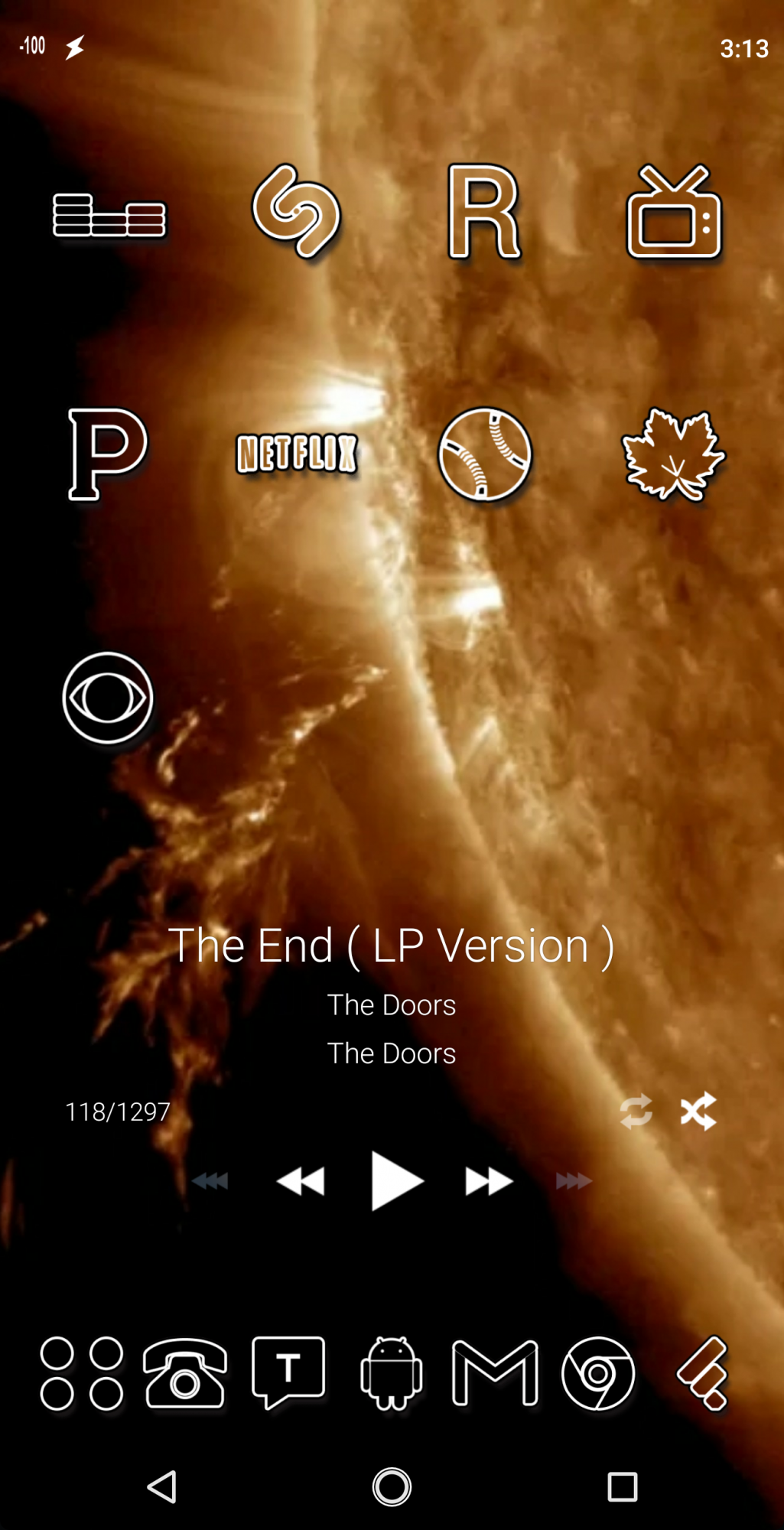Launch Chrome browser from the dock
This screenshot has height=1530, width=784.
tap(598, 1373)
